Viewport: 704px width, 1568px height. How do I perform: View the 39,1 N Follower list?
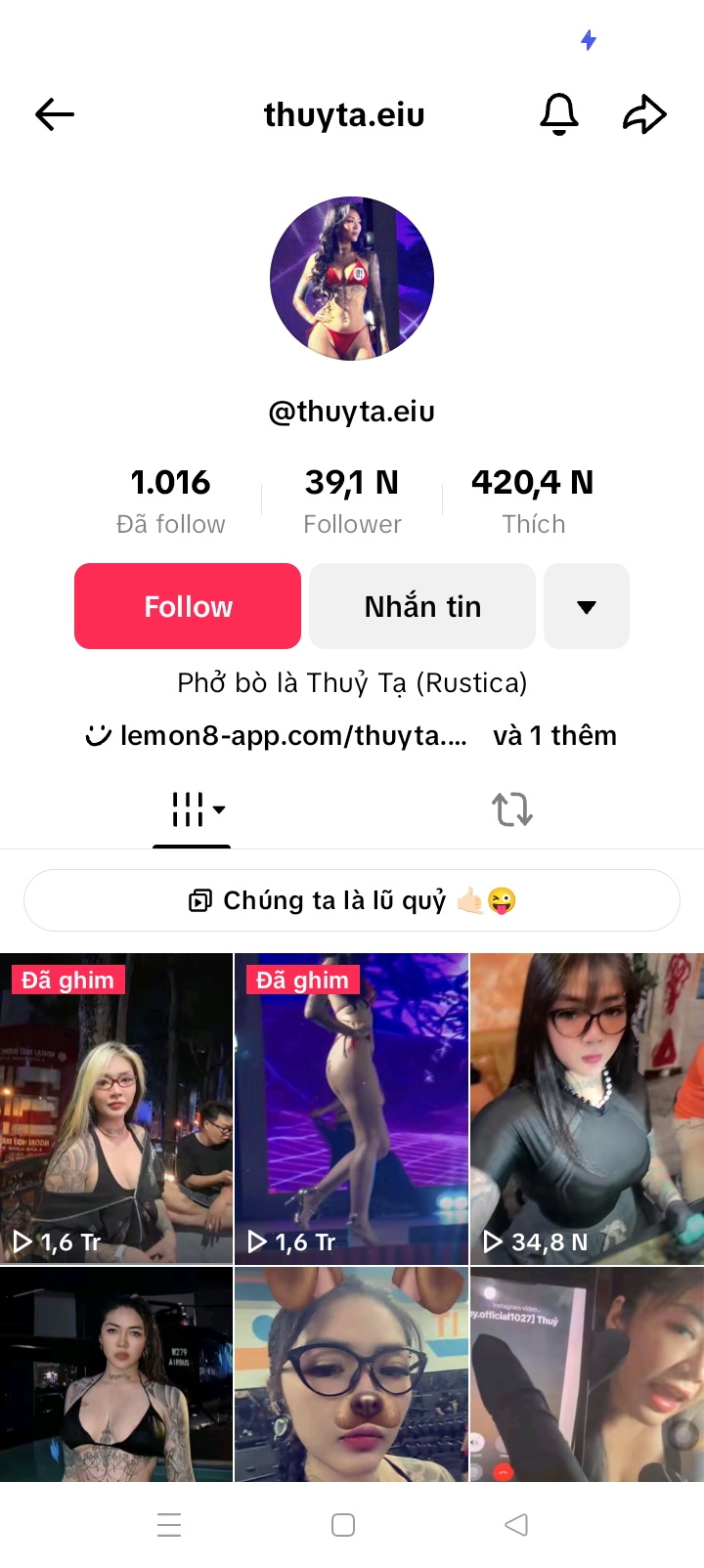[352, 501]
